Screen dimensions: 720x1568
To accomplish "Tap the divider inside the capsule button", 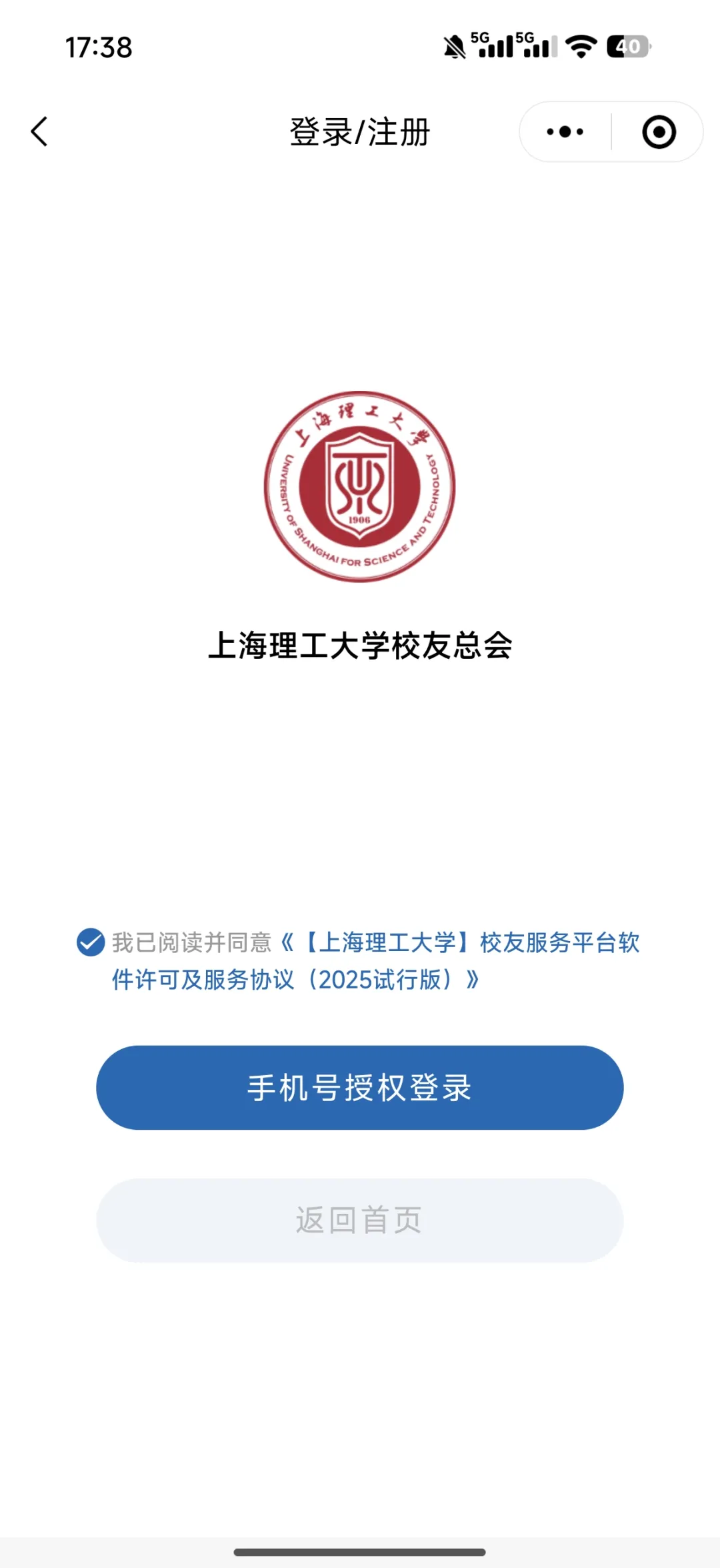I will [610, 131].
